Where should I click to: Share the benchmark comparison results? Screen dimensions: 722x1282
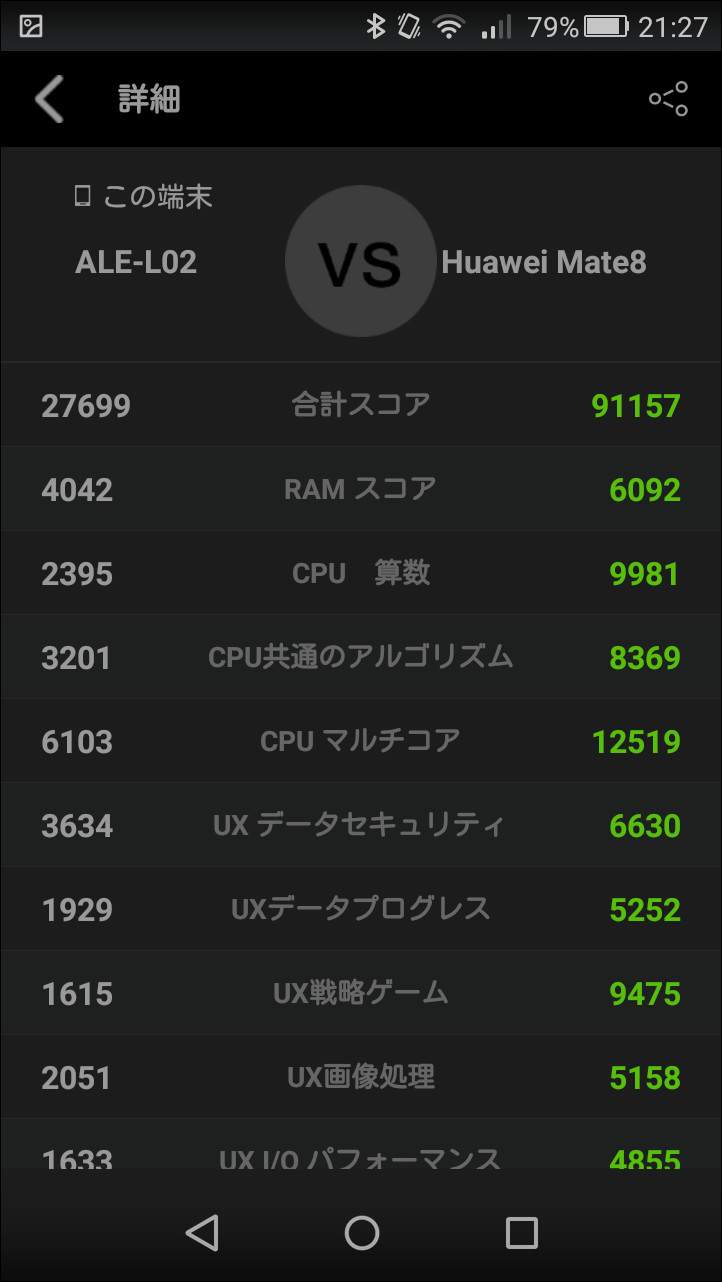tap(668, 99)
